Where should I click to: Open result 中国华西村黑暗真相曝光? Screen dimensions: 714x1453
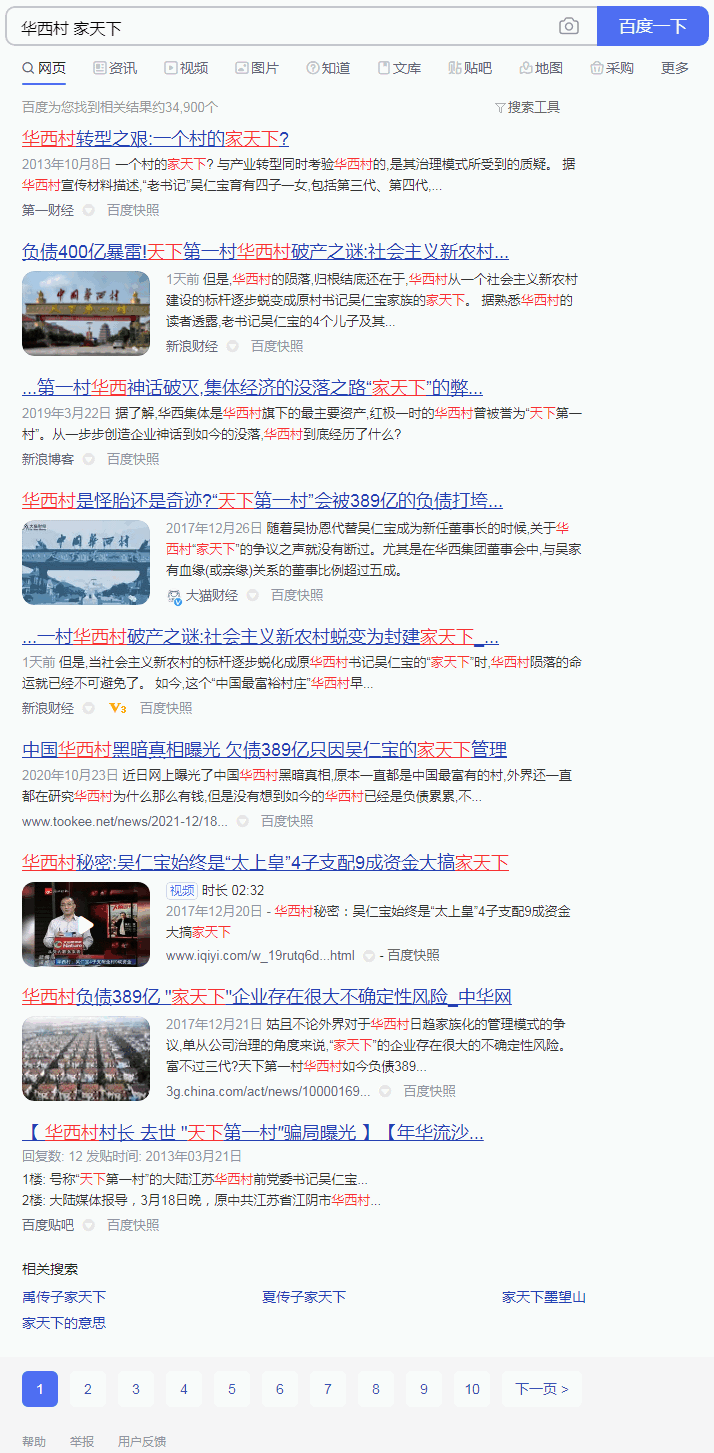click(264, 749)
